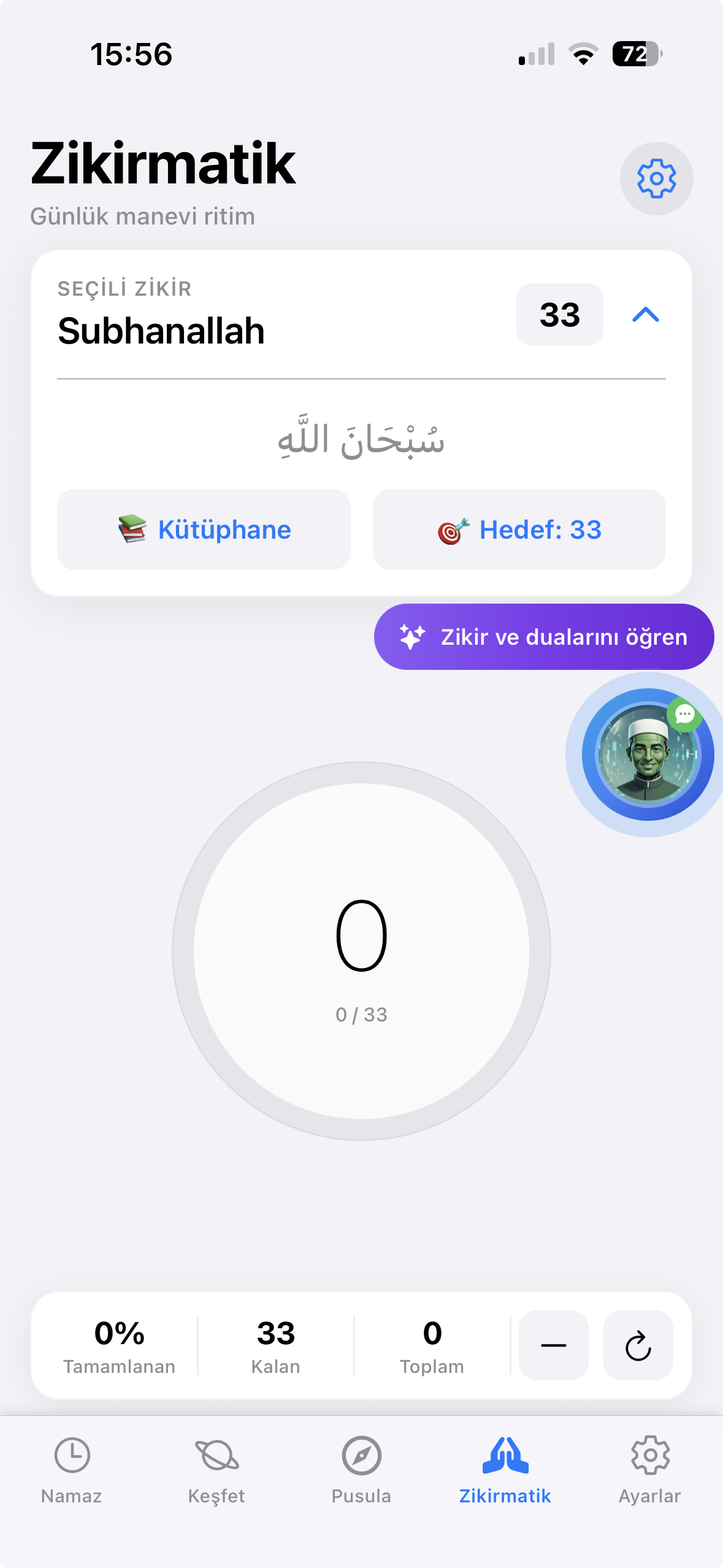This screenshot has height=1568, width=723.
Task: Tap the 33 count badge
Action: pos(559,315)
